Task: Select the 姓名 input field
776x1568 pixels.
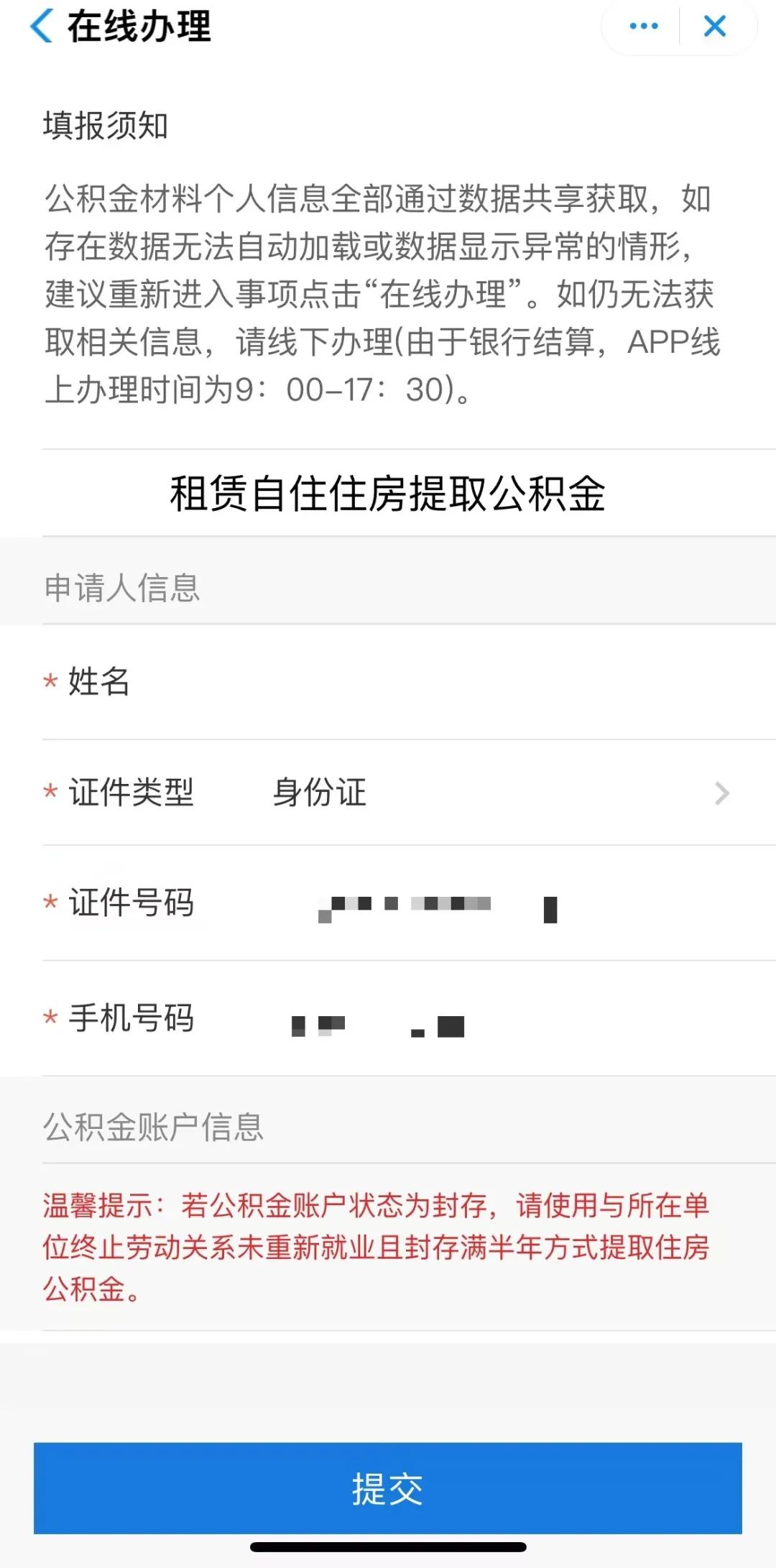Action: [x=460, y=681]
